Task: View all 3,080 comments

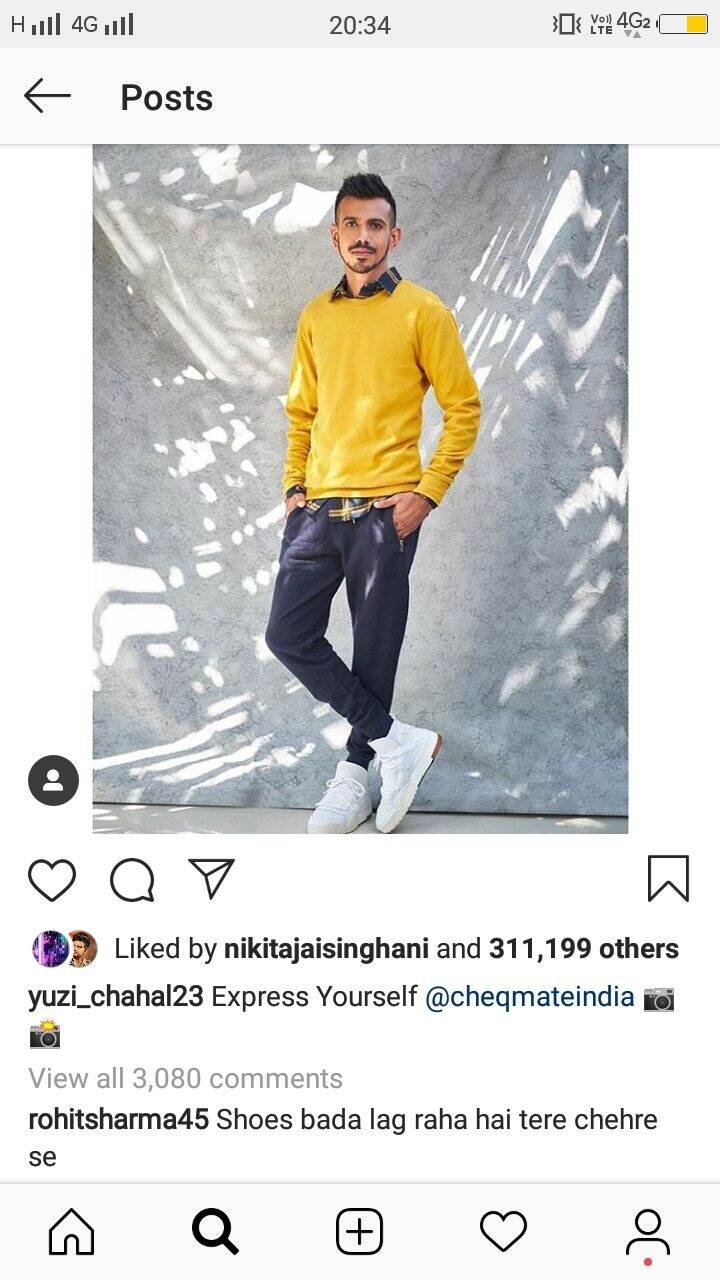Action: pos(185,1078)
